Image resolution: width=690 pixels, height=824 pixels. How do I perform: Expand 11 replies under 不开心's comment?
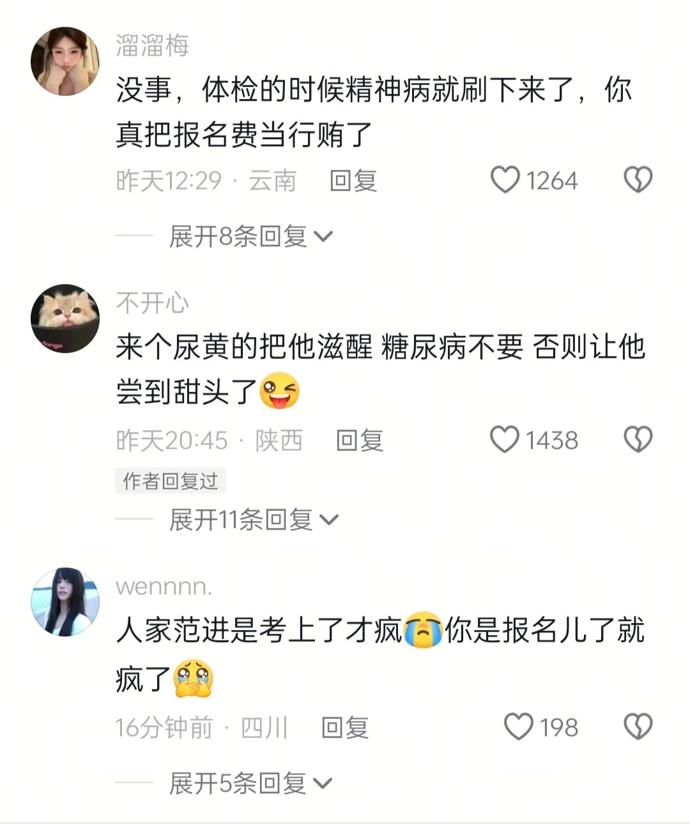(254, 519)
